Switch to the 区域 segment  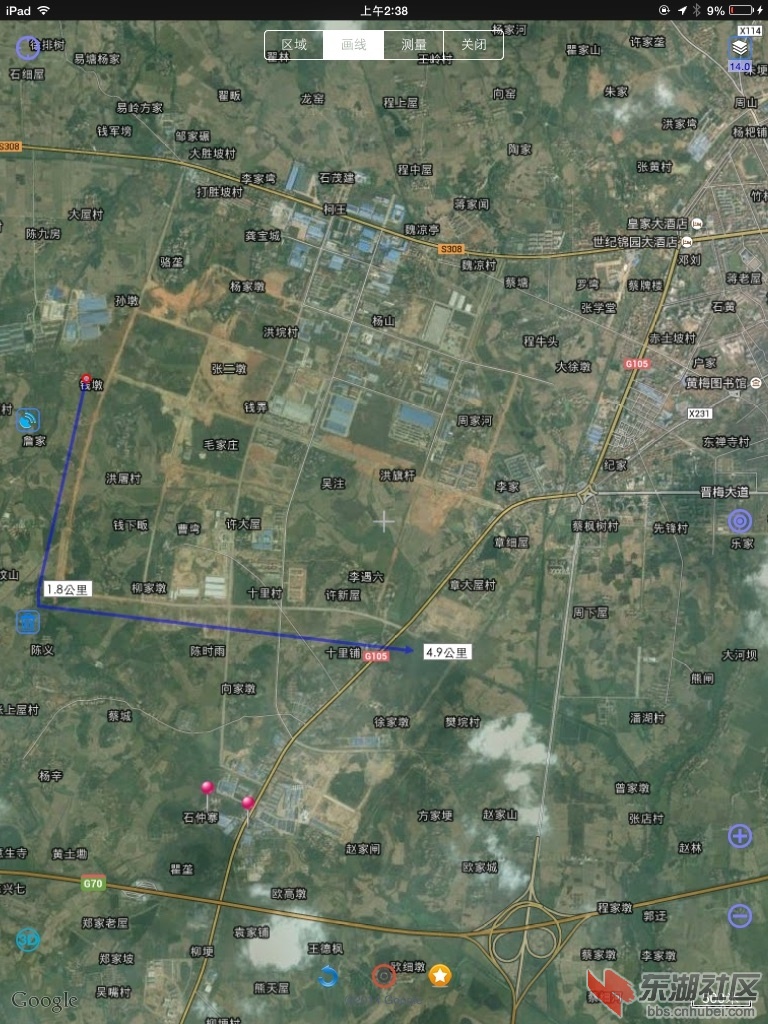pos(294,45)
